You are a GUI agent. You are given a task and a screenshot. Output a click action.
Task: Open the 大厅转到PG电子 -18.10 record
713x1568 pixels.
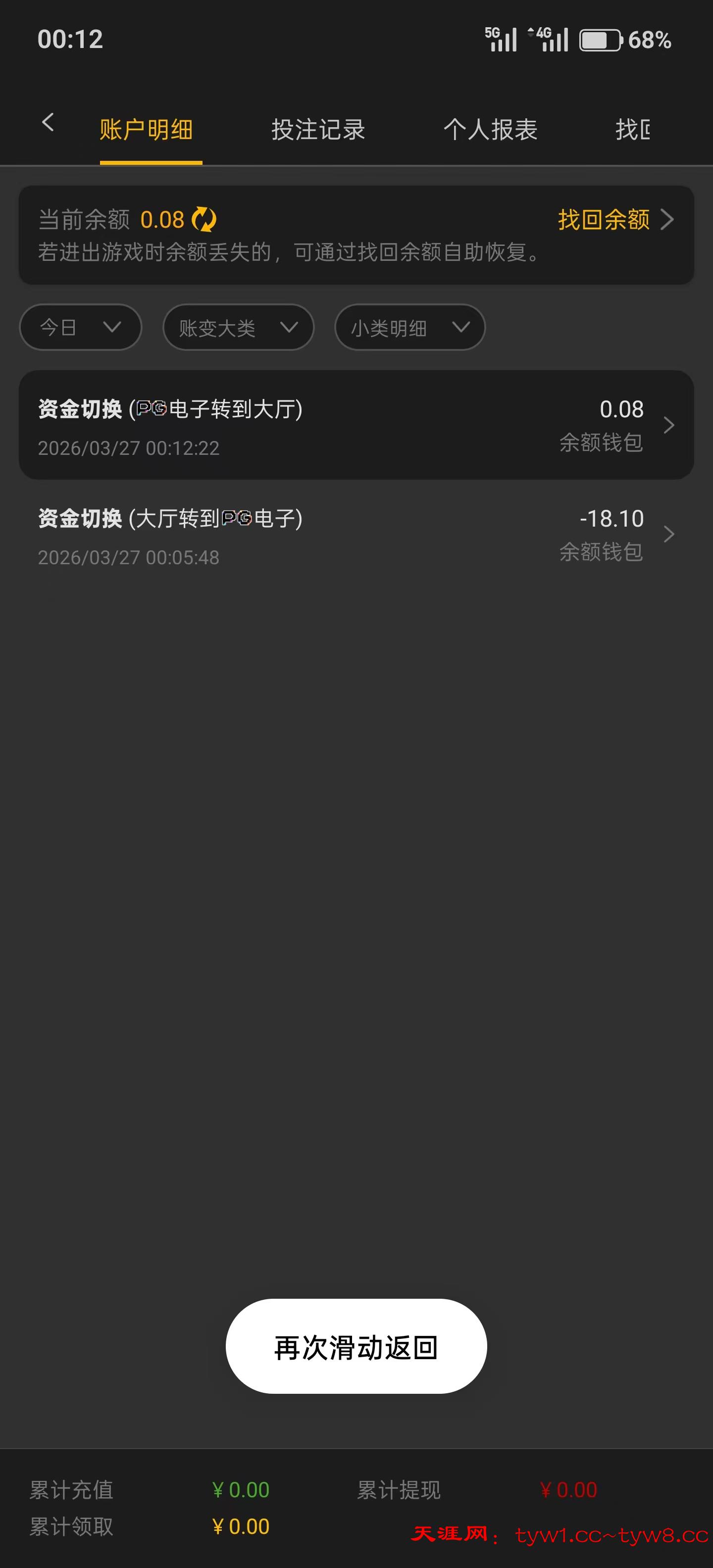(x=356, y=535)
